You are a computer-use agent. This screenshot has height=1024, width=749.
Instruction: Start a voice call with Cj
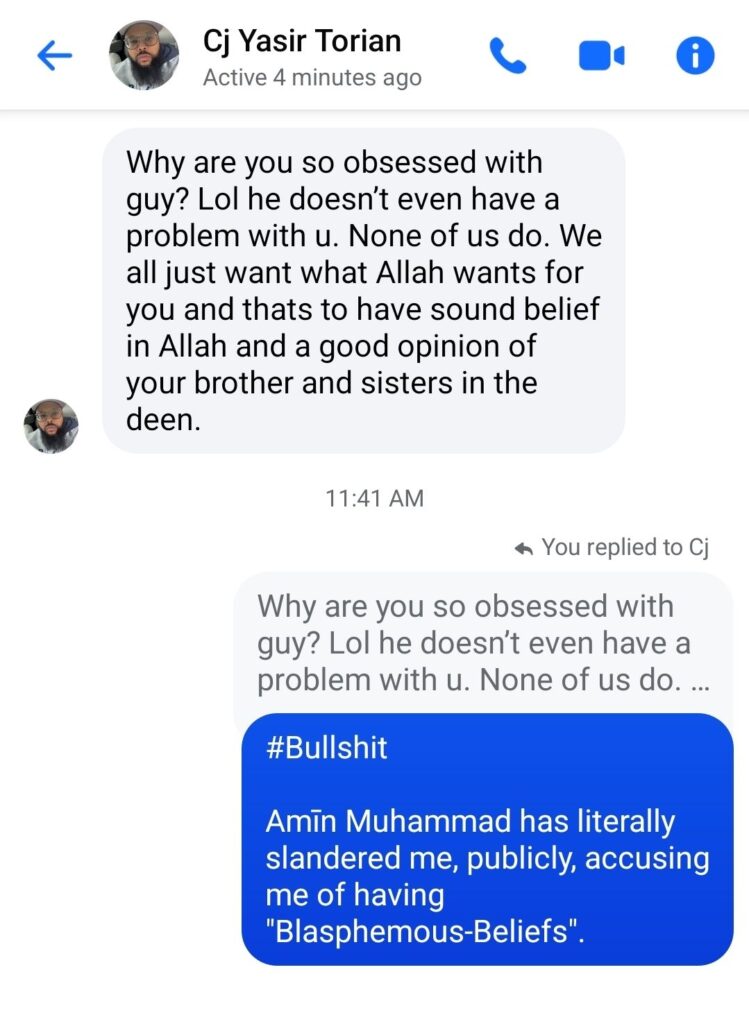point(507,56)
